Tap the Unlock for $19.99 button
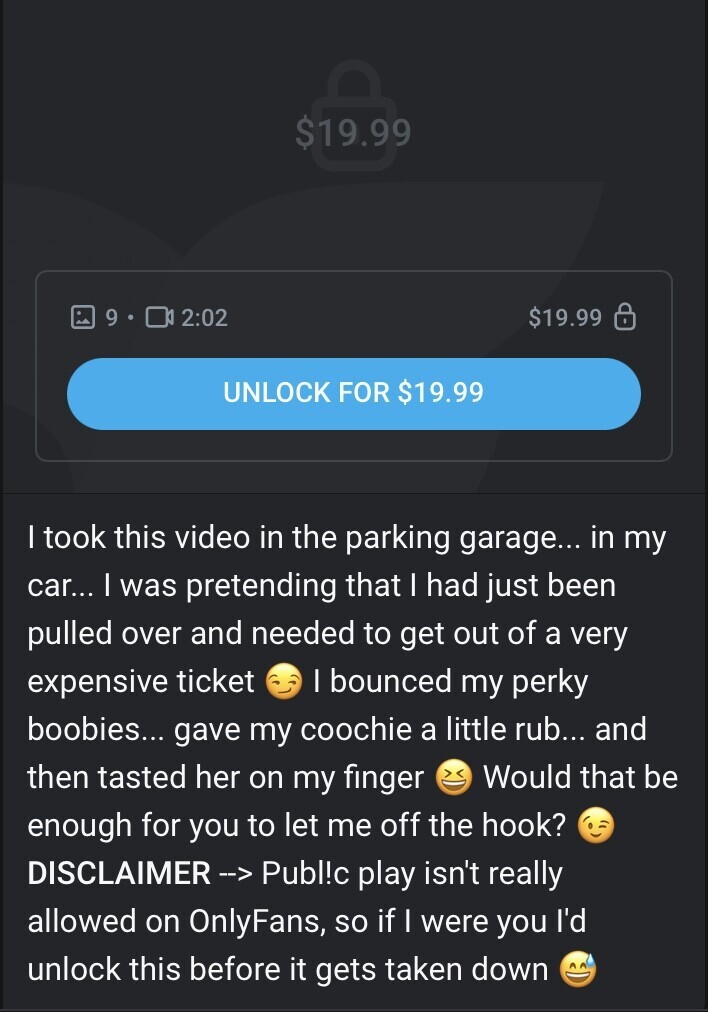708x1012 pixels. click(353, 393)
